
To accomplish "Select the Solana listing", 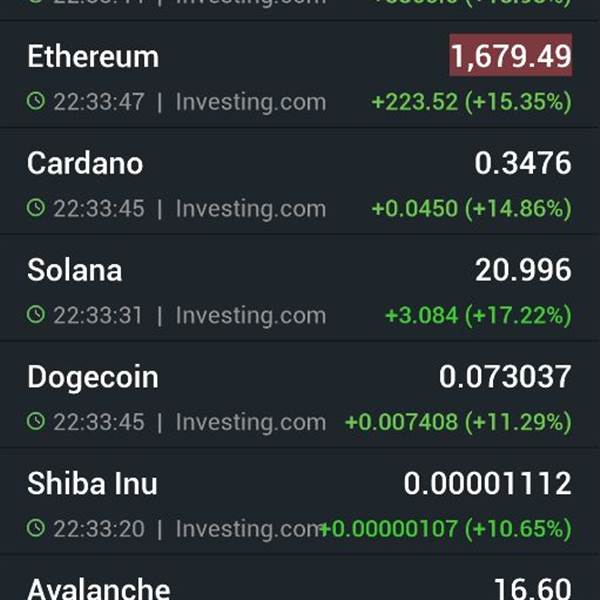I will [x=300, y=287].
